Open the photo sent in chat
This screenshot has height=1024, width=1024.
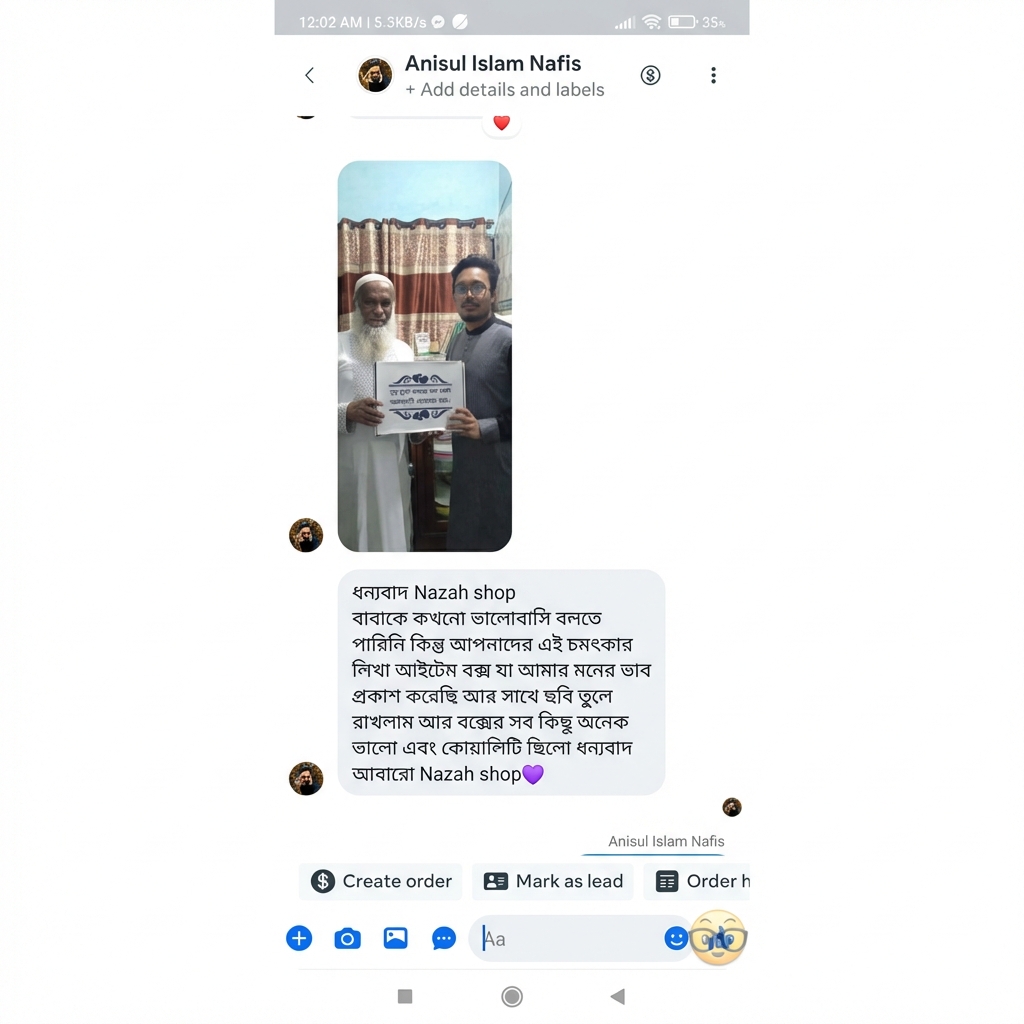[x=424, y=356]
